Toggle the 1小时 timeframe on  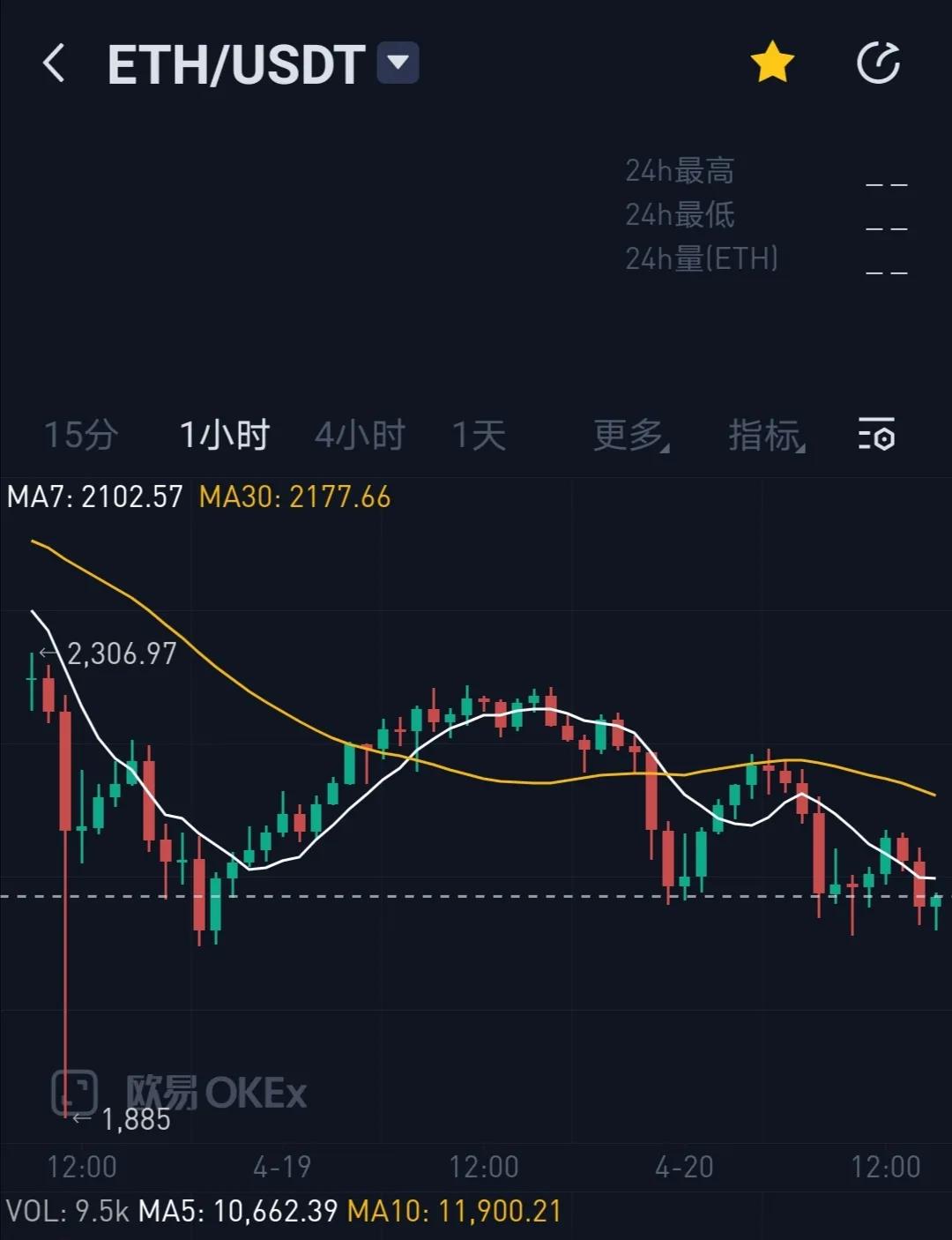pos(223,435)
